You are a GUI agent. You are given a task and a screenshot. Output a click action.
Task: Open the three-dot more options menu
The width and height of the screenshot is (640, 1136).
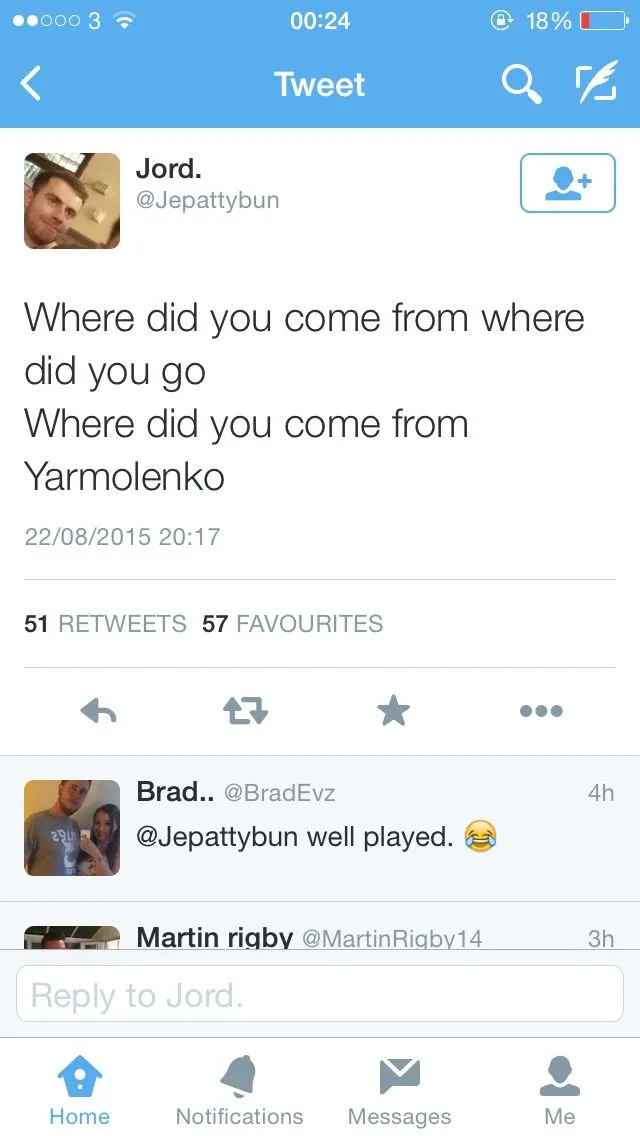pos(541,711)
